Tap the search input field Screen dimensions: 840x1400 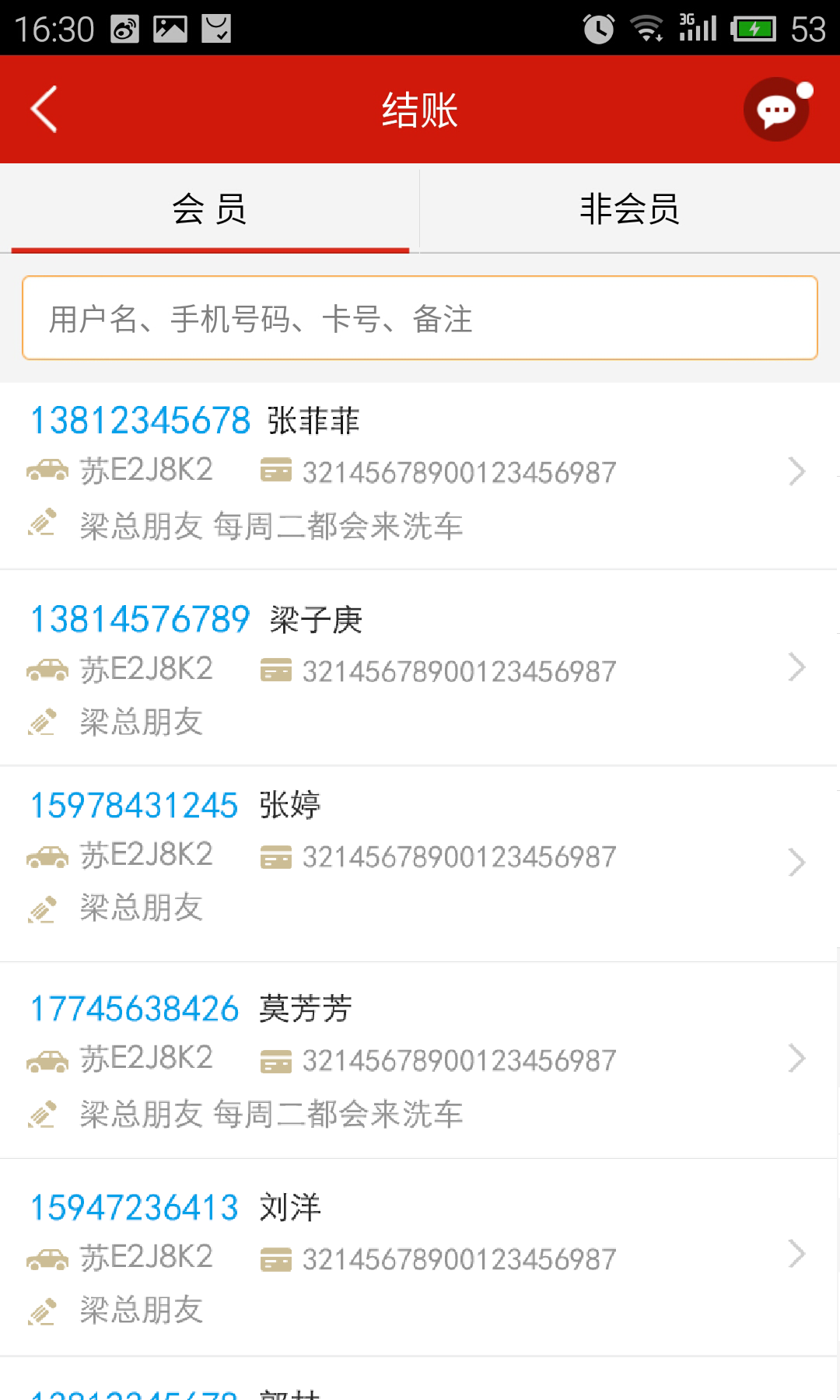(x=420, y=317)
